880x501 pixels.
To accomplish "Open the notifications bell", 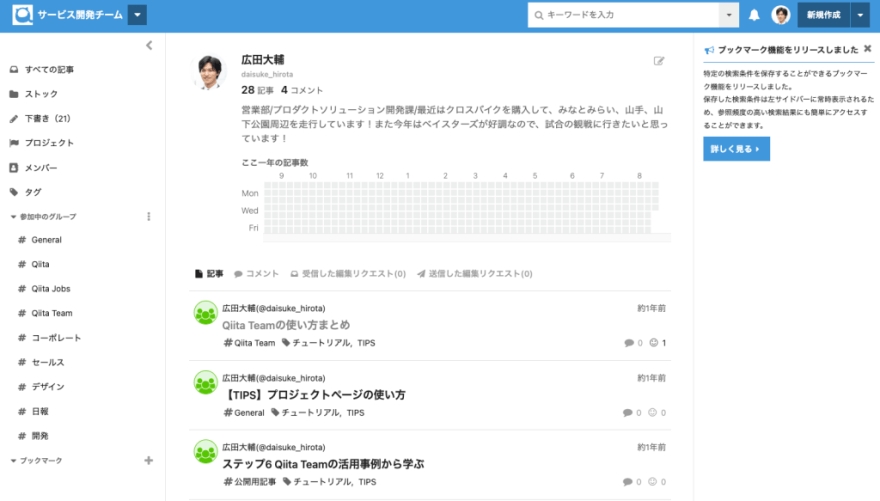I will coord(754,15).
